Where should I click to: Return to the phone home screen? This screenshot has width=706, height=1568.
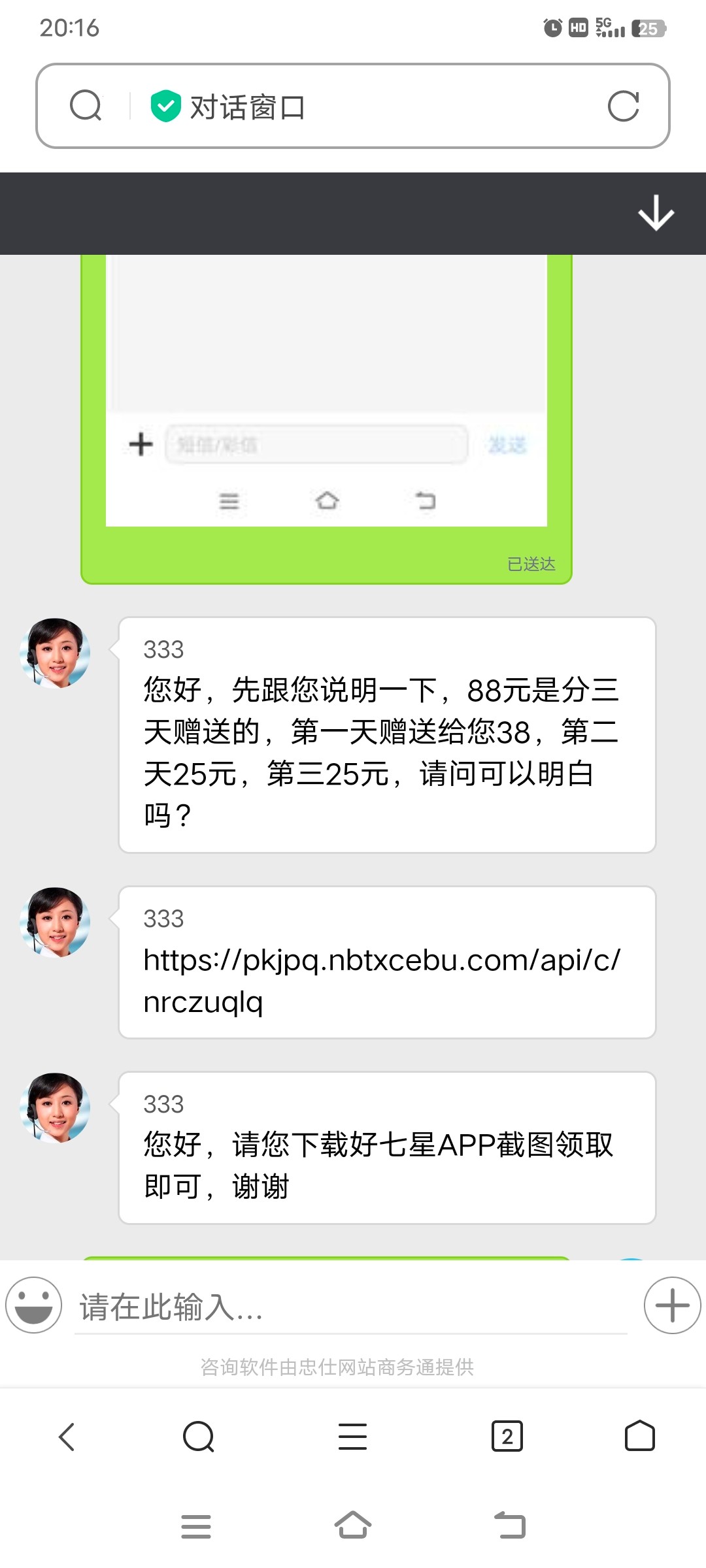pos(353,1526)
